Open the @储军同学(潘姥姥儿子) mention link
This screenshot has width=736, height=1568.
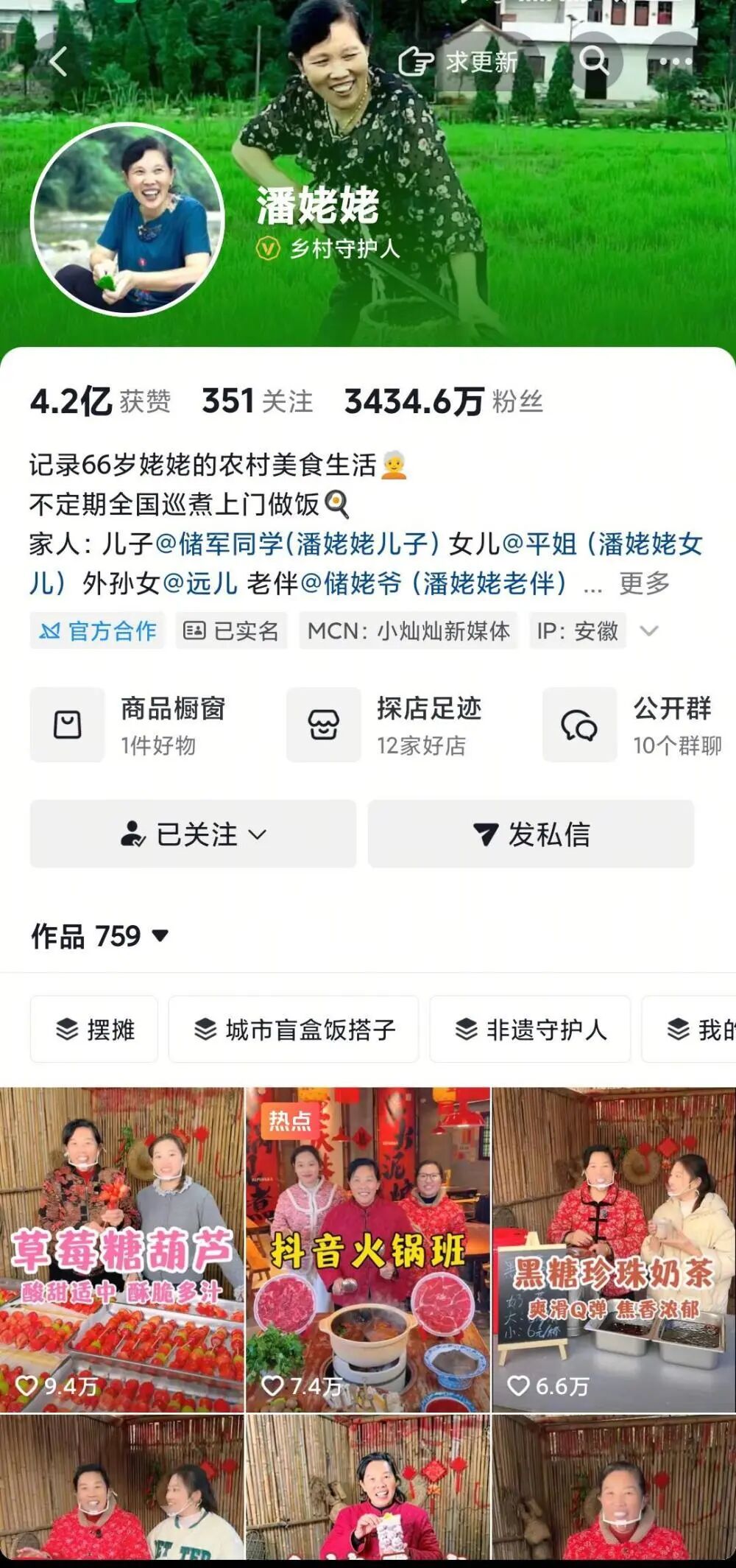297,544
